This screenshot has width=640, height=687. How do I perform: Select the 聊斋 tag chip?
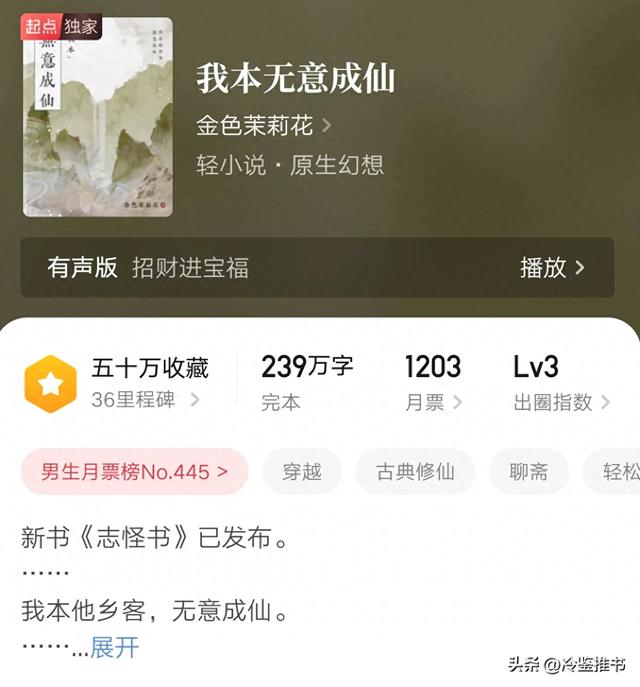[528, 472]
